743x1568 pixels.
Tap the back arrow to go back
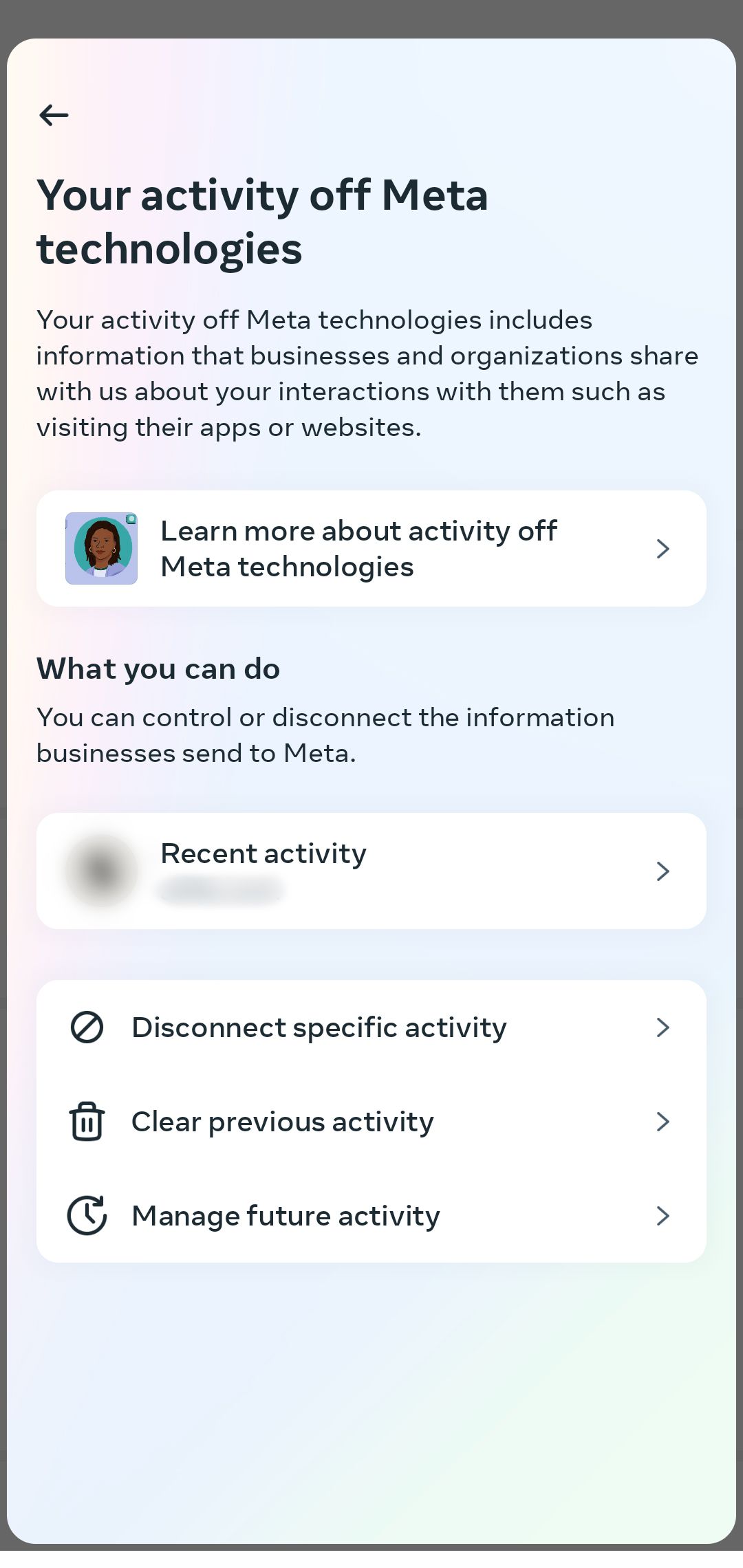(x=53, y=115)
